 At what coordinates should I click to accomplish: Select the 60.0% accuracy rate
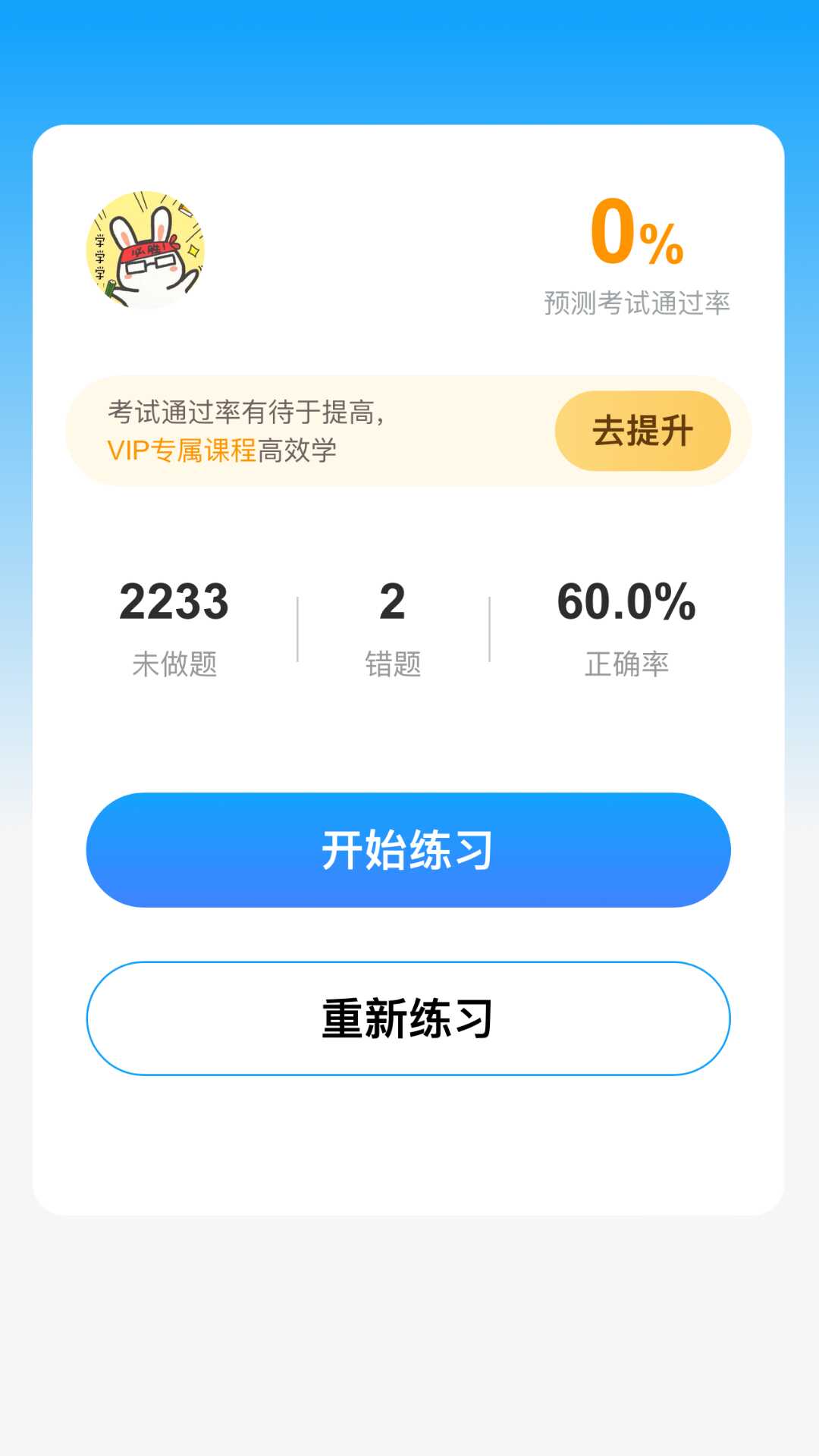click(x=627, y=603)
